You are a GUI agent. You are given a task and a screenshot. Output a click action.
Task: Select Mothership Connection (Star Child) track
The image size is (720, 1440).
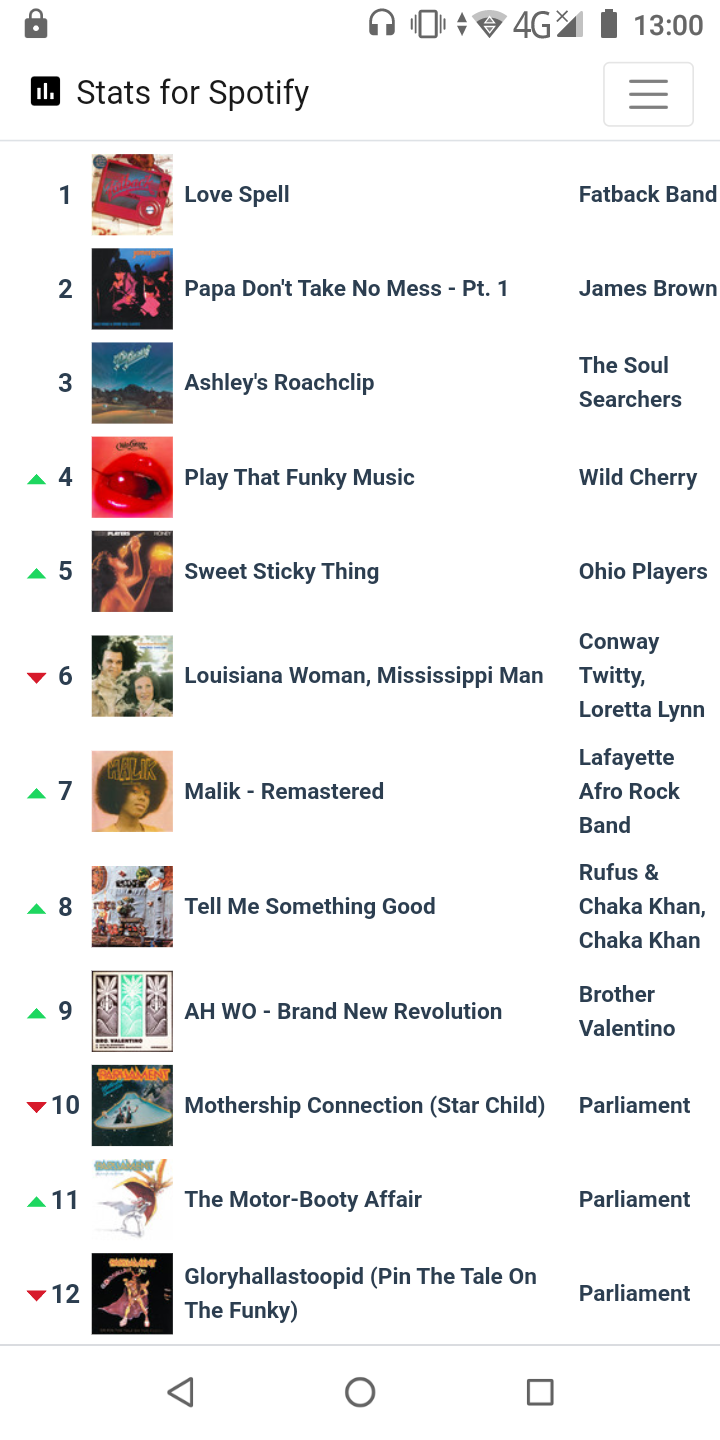coord(360,1105)
